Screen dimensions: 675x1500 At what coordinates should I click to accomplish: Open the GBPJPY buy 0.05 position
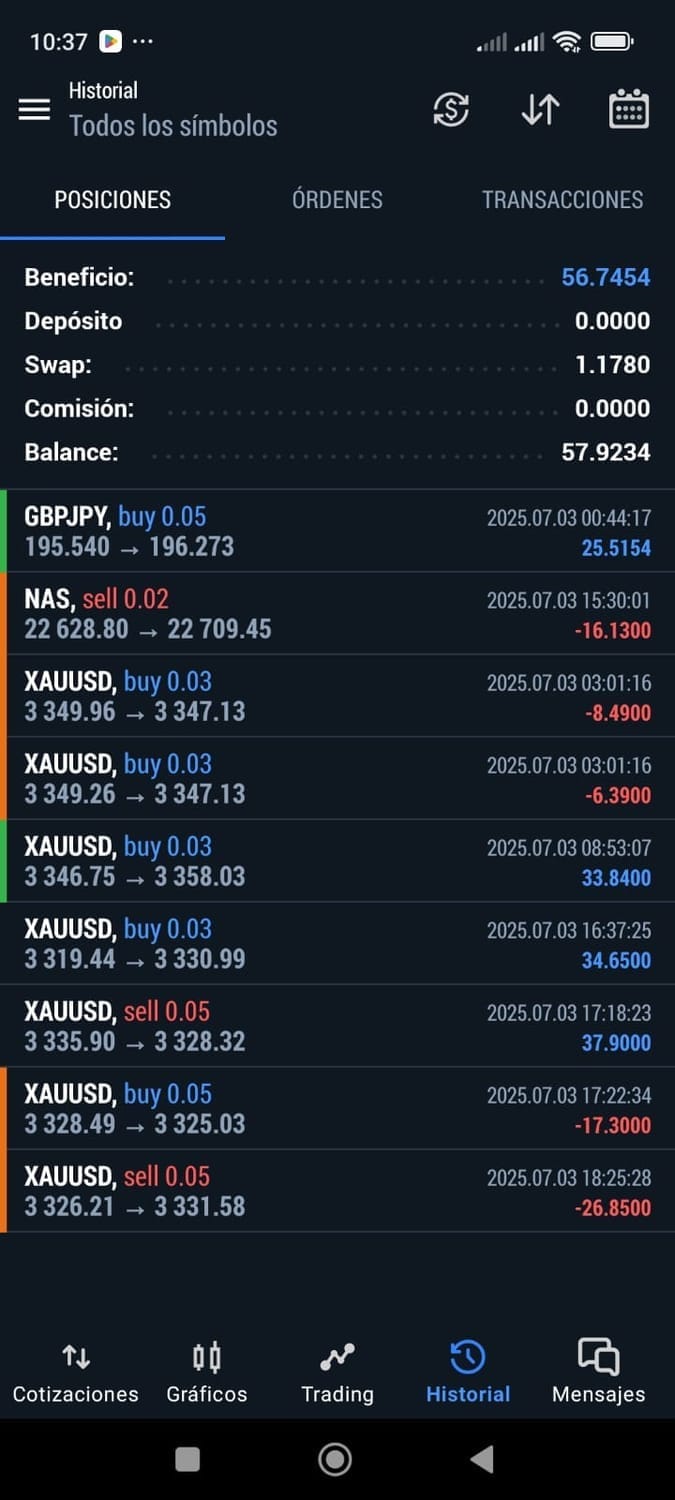(x=337, y=531)
